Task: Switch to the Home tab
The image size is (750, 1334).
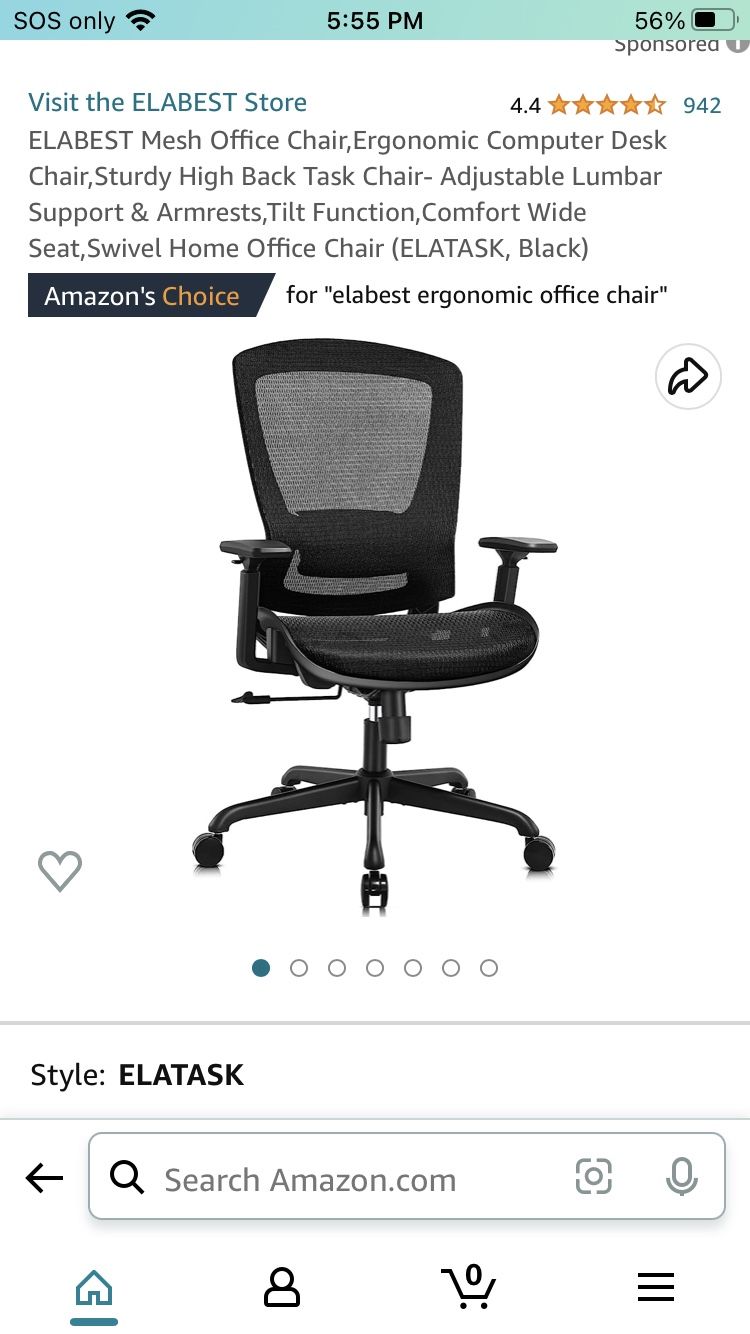Action: point(94,1288)
